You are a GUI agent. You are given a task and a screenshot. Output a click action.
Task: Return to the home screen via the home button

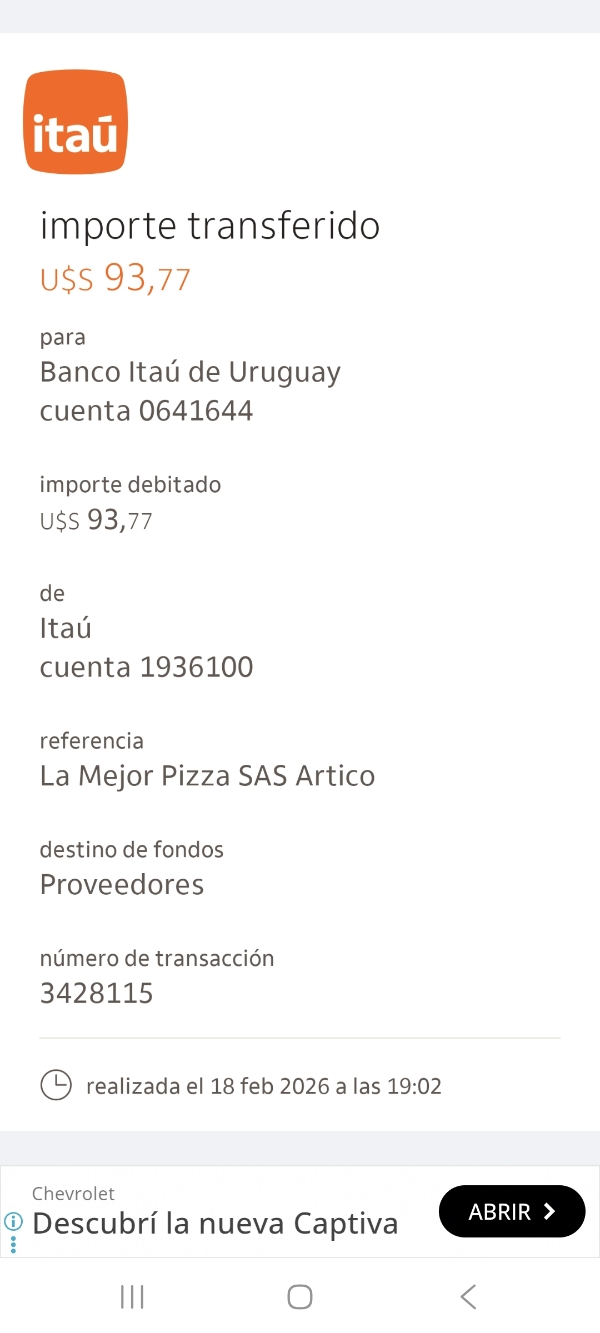(x=300, y=1297)
